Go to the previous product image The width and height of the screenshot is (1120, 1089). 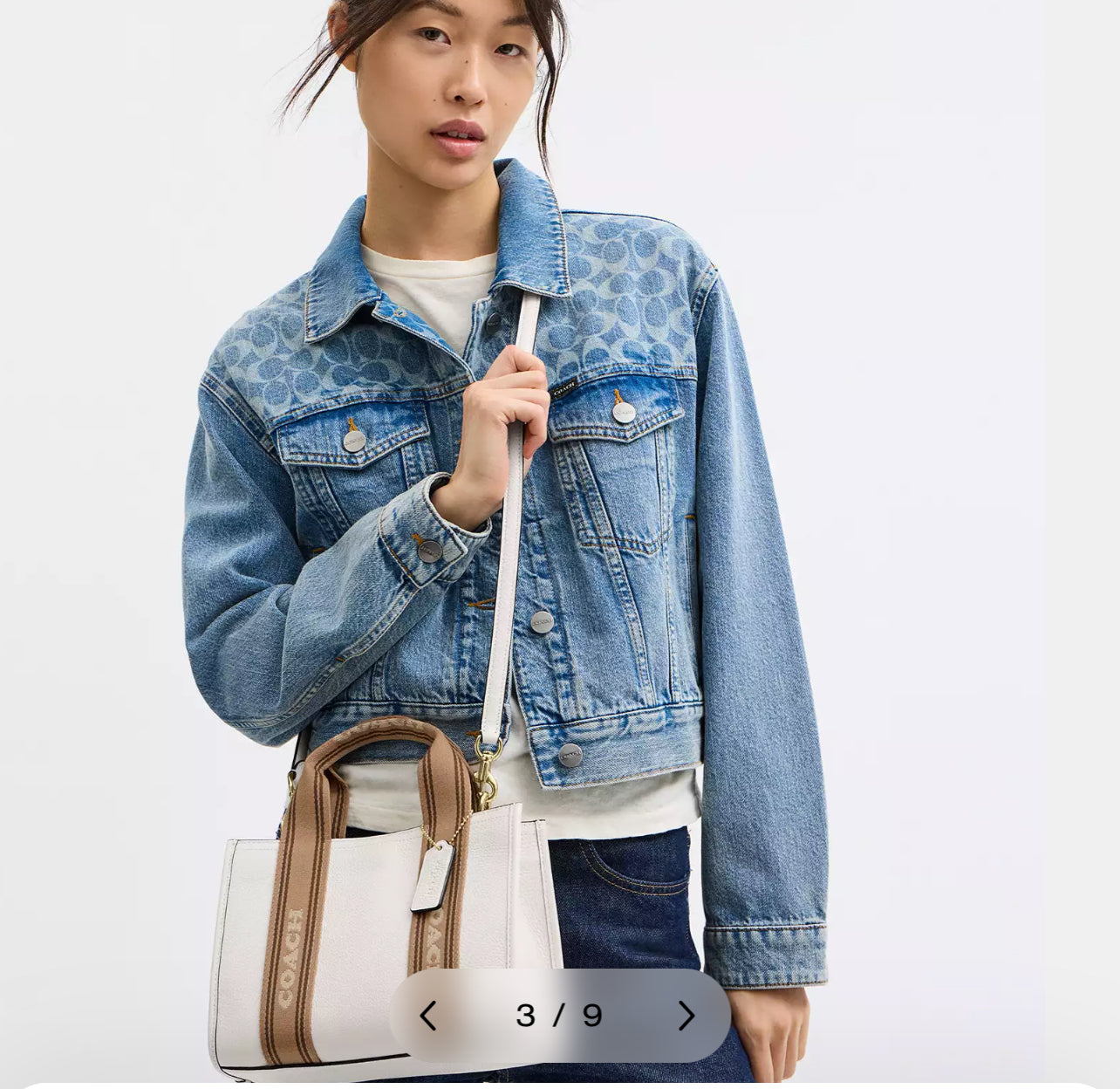(x=428, y=1016)
